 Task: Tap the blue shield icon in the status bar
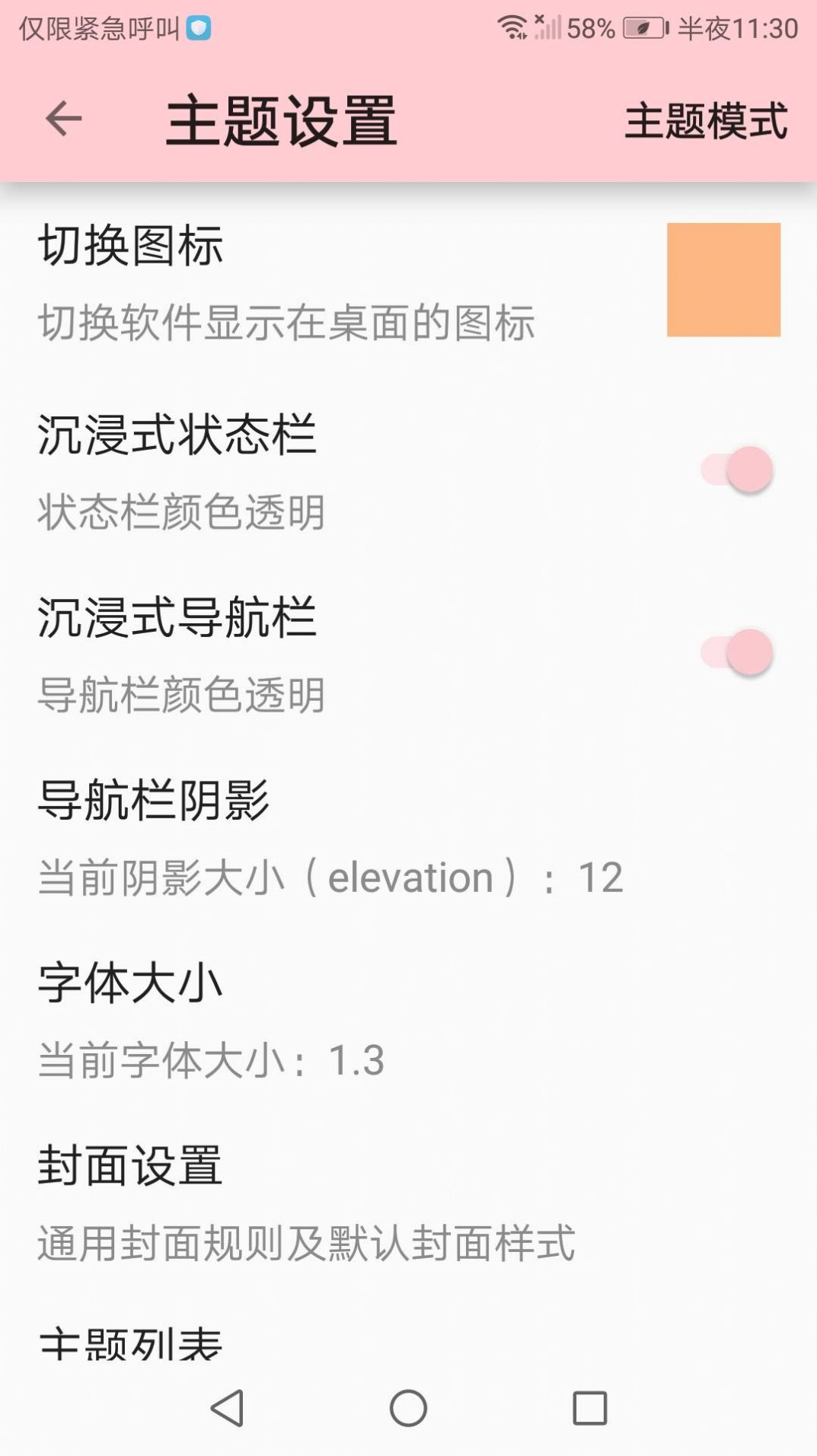tap(199, 28)
